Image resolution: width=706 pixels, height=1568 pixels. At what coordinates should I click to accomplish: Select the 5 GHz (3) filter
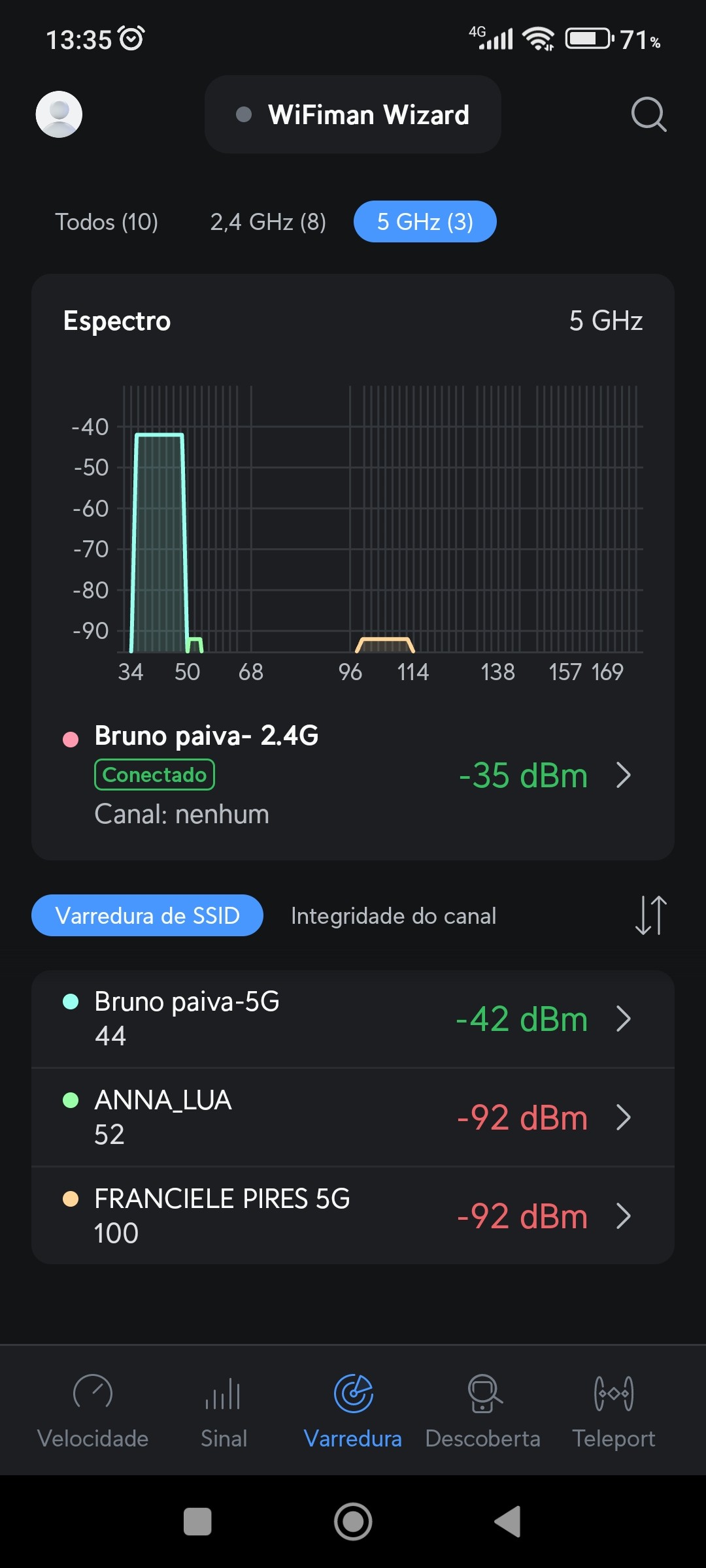point(425,222)
